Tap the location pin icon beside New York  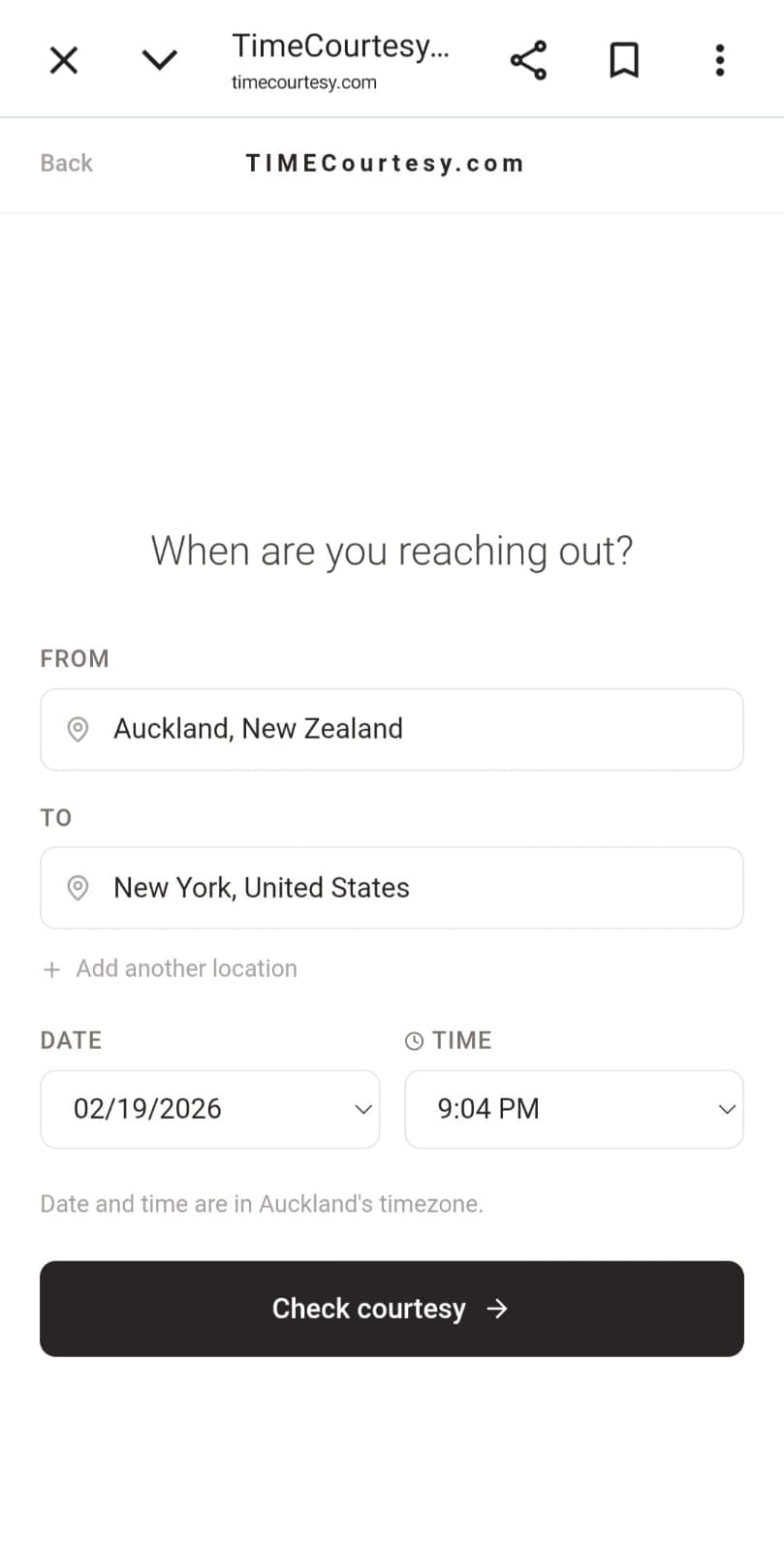pos(78,887)
